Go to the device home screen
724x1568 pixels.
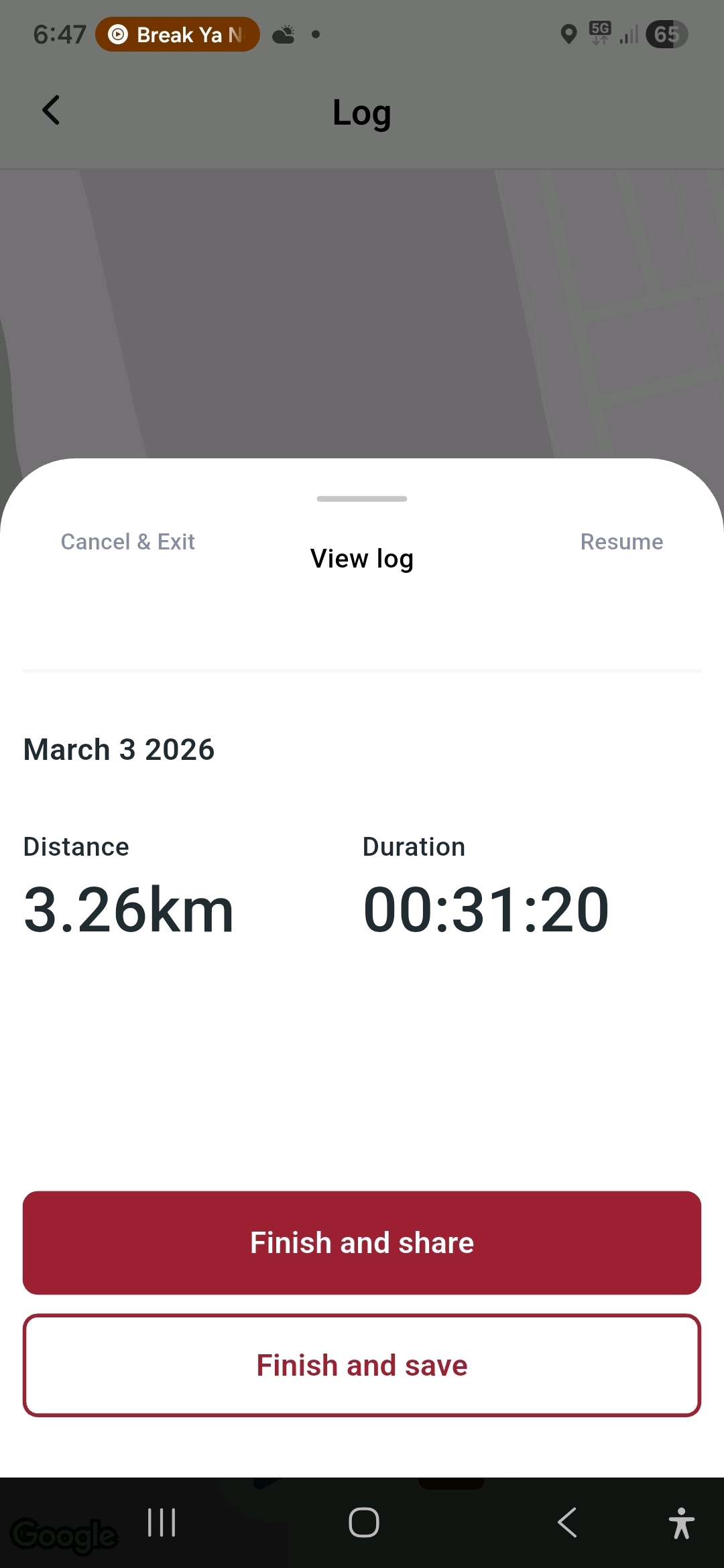363,1522
